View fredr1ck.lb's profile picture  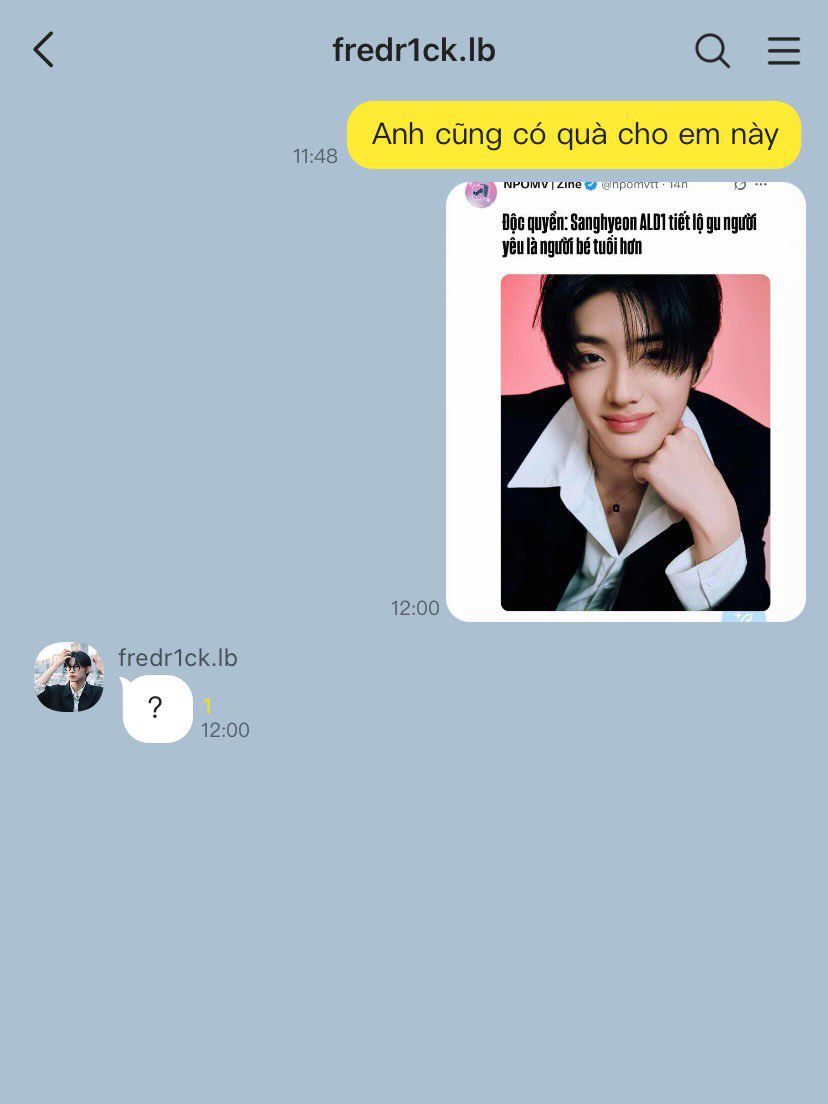coord(69,677)
